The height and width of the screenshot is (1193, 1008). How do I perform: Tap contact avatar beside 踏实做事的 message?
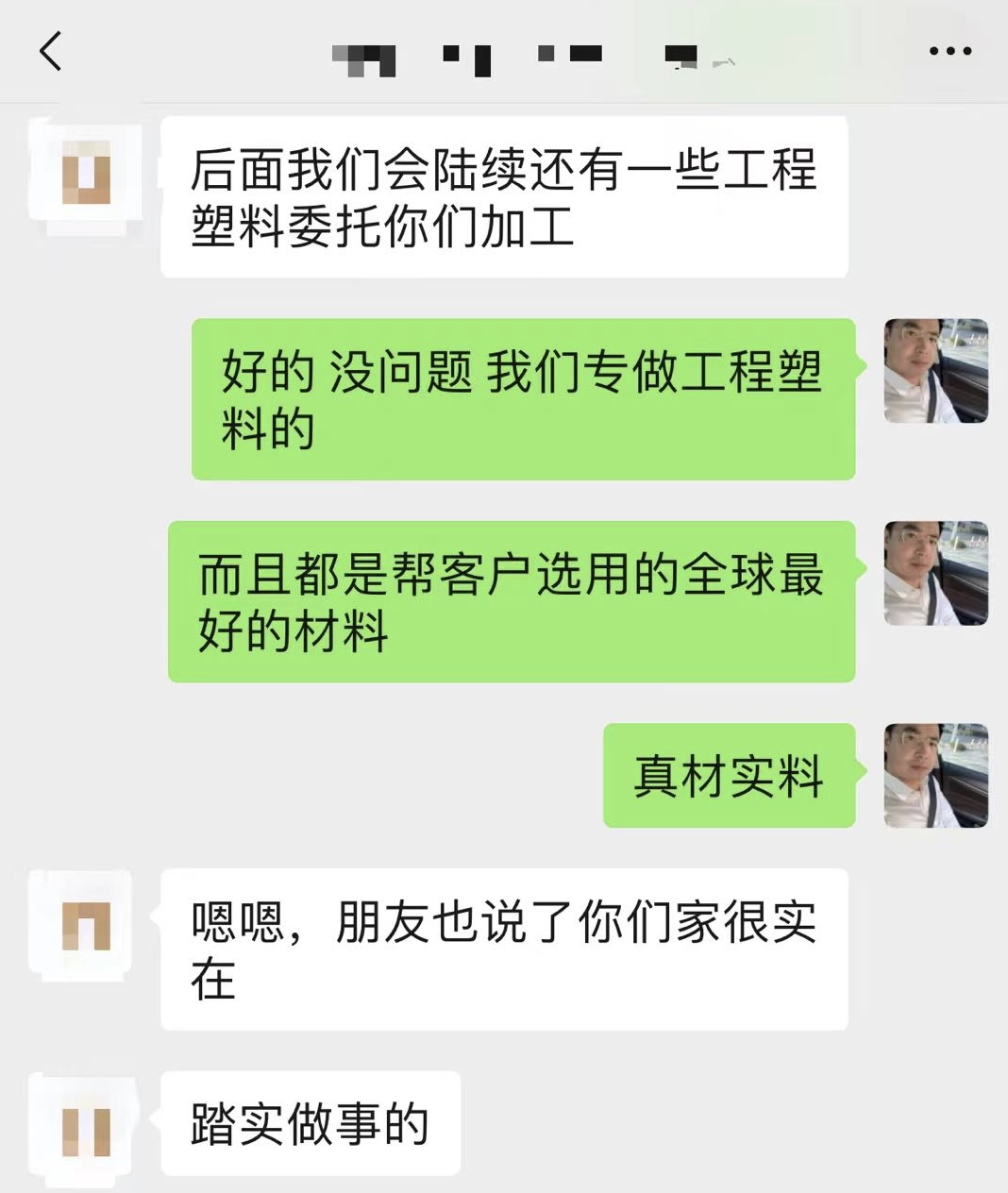(x=86, y=1125)
